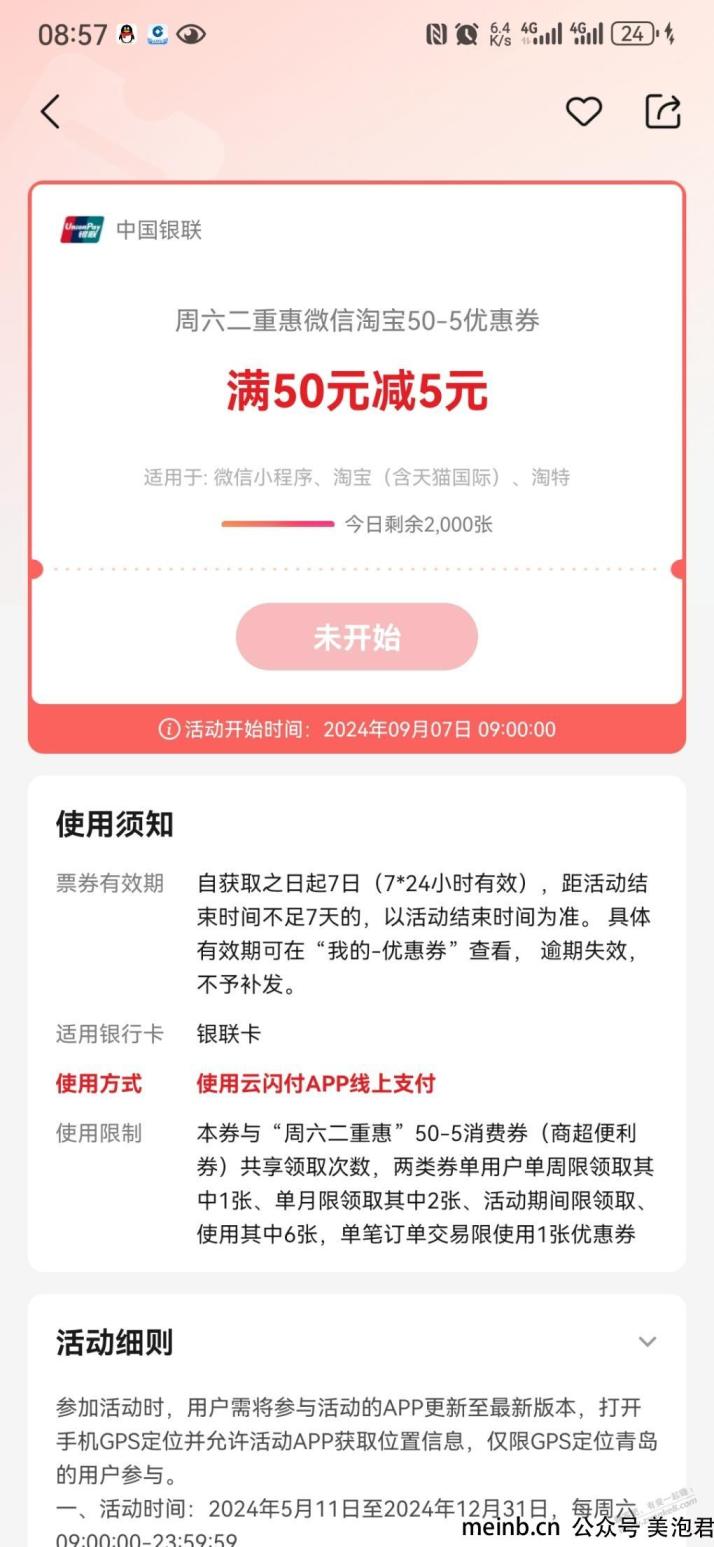This screenshot has height=1547, width=714.
Task: Favorite this coupon with the heart icon
Action: click(584, 111)
